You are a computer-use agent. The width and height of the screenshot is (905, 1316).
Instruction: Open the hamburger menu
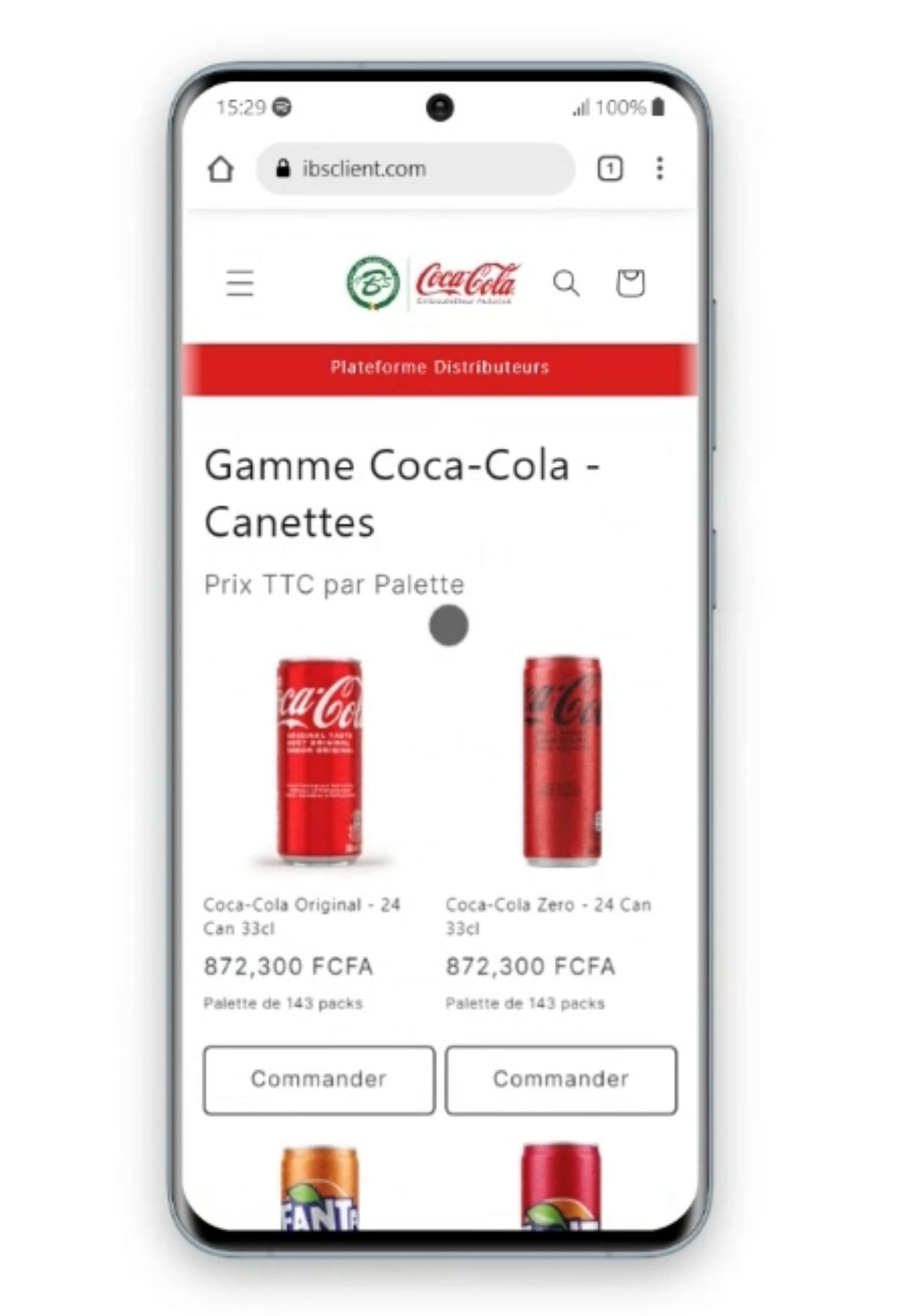[239, 284]
